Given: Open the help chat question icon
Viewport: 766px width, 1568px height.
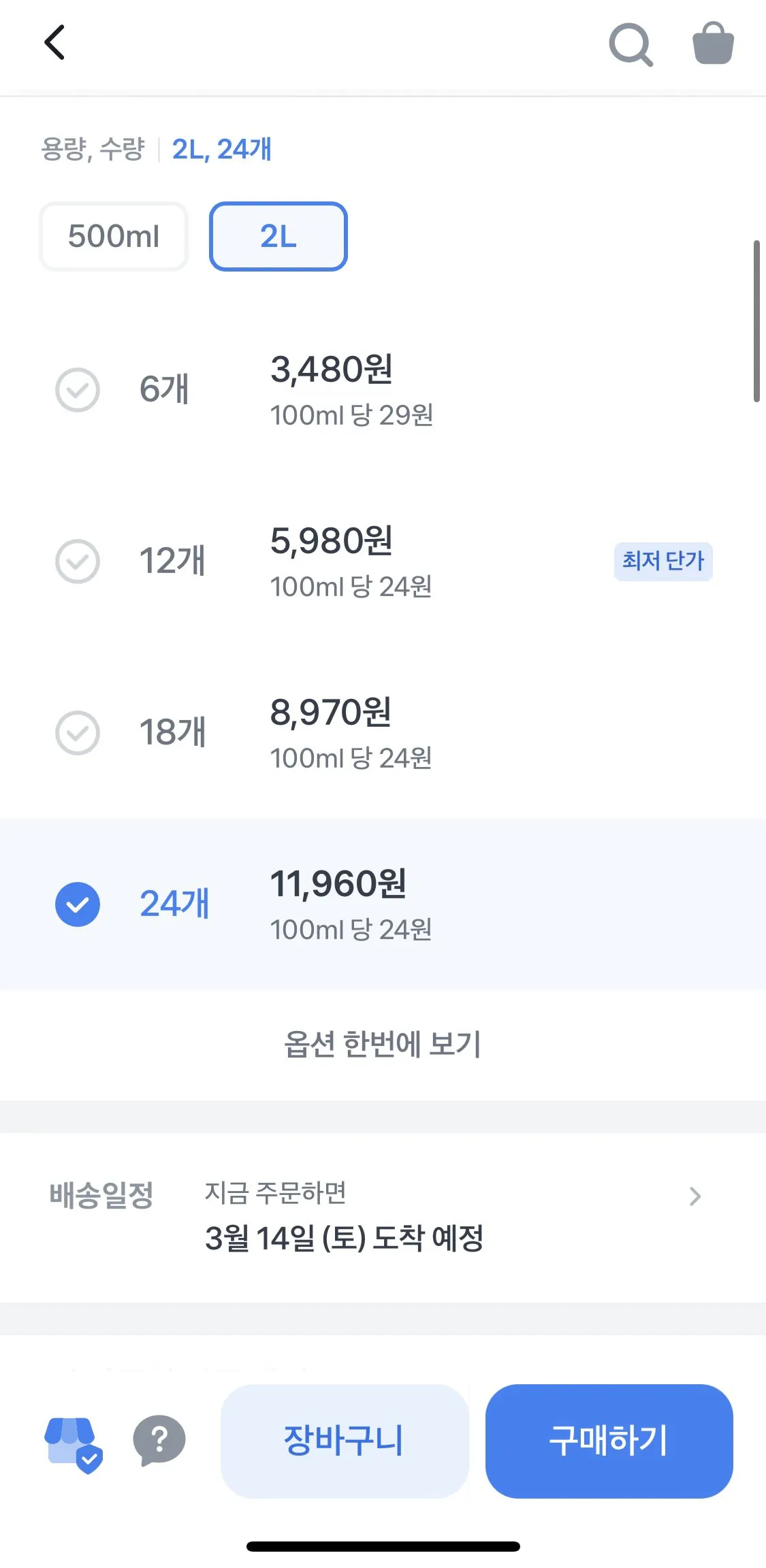Looking at the screenshot, I should point(156,1441).
